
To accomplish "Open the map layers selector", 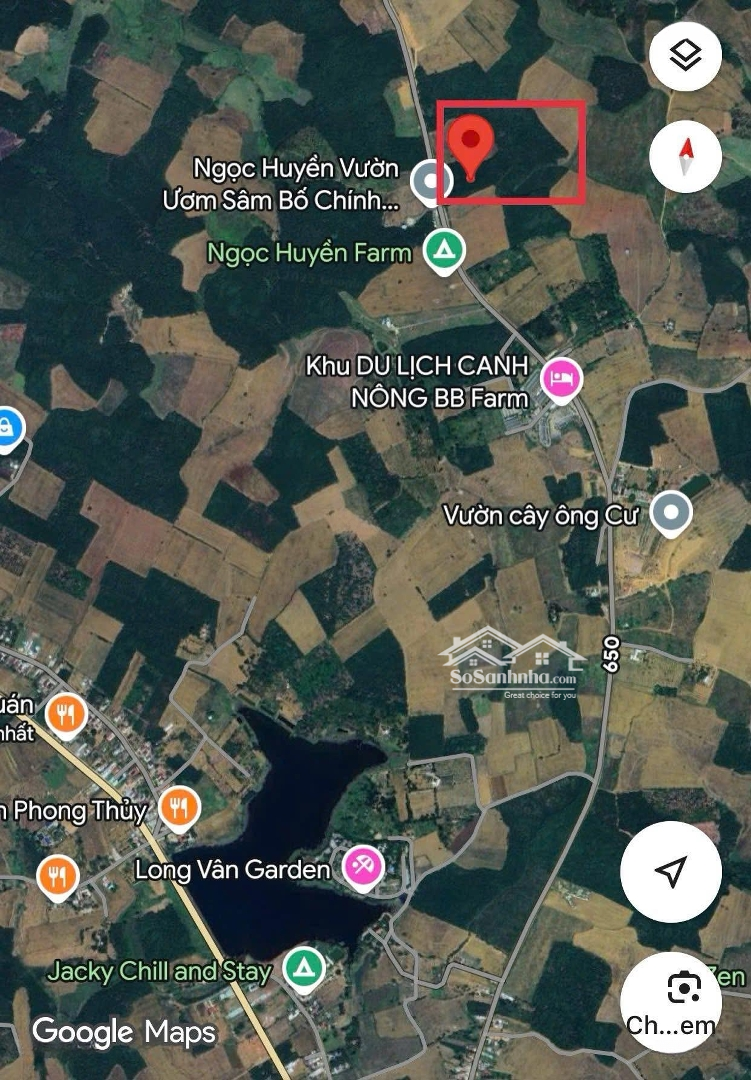I will (x=685, y=56).
